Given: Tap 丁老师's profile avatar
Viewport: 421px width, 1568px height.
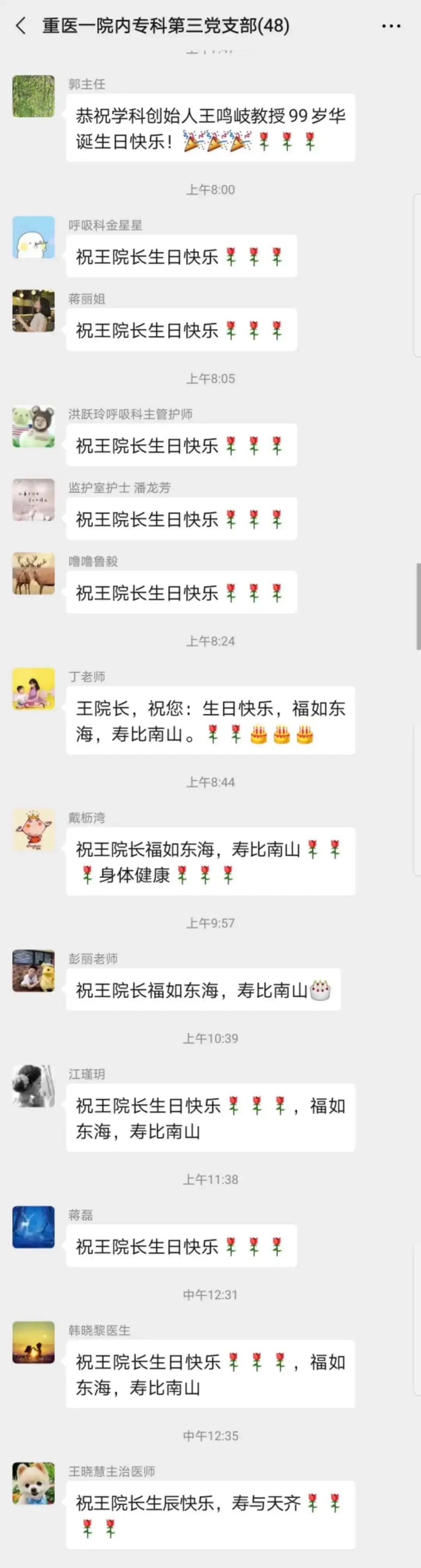Looking at the screenshot, I should (34, 689).
